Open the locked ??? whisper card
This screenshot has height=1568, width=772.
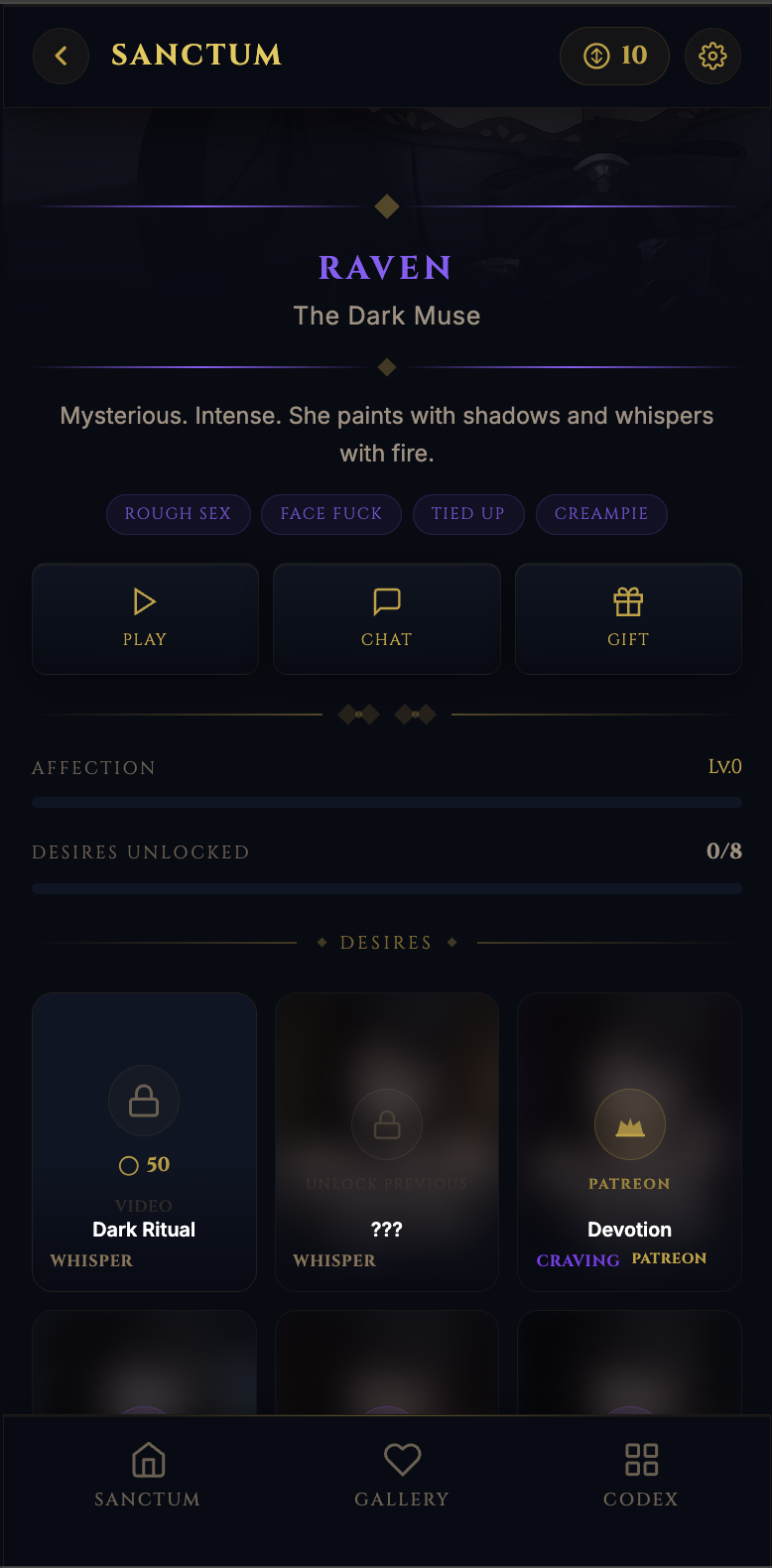[x=386, y=1141]
